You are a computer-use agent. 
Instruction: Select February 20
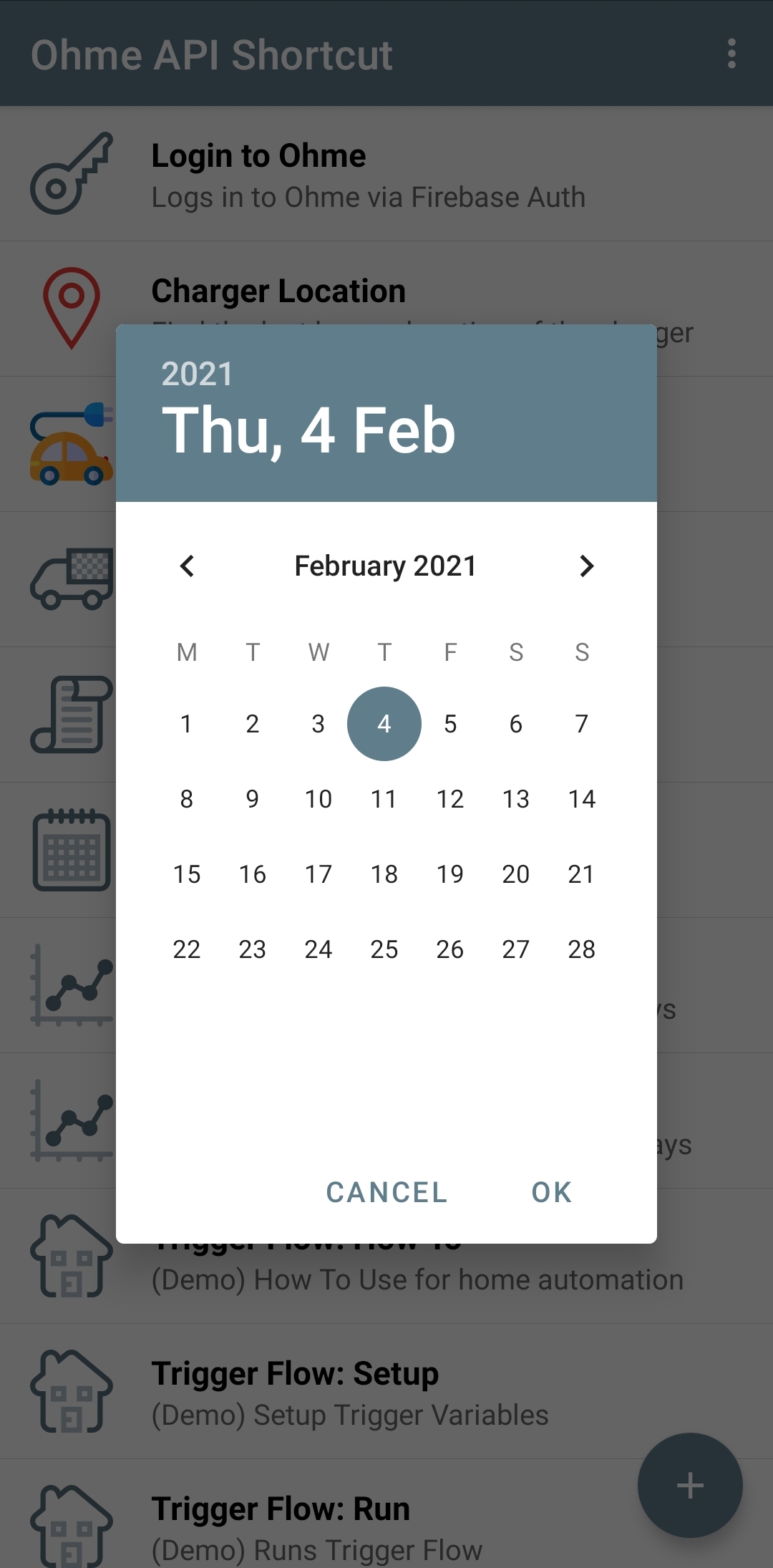[x=516, y=874]
